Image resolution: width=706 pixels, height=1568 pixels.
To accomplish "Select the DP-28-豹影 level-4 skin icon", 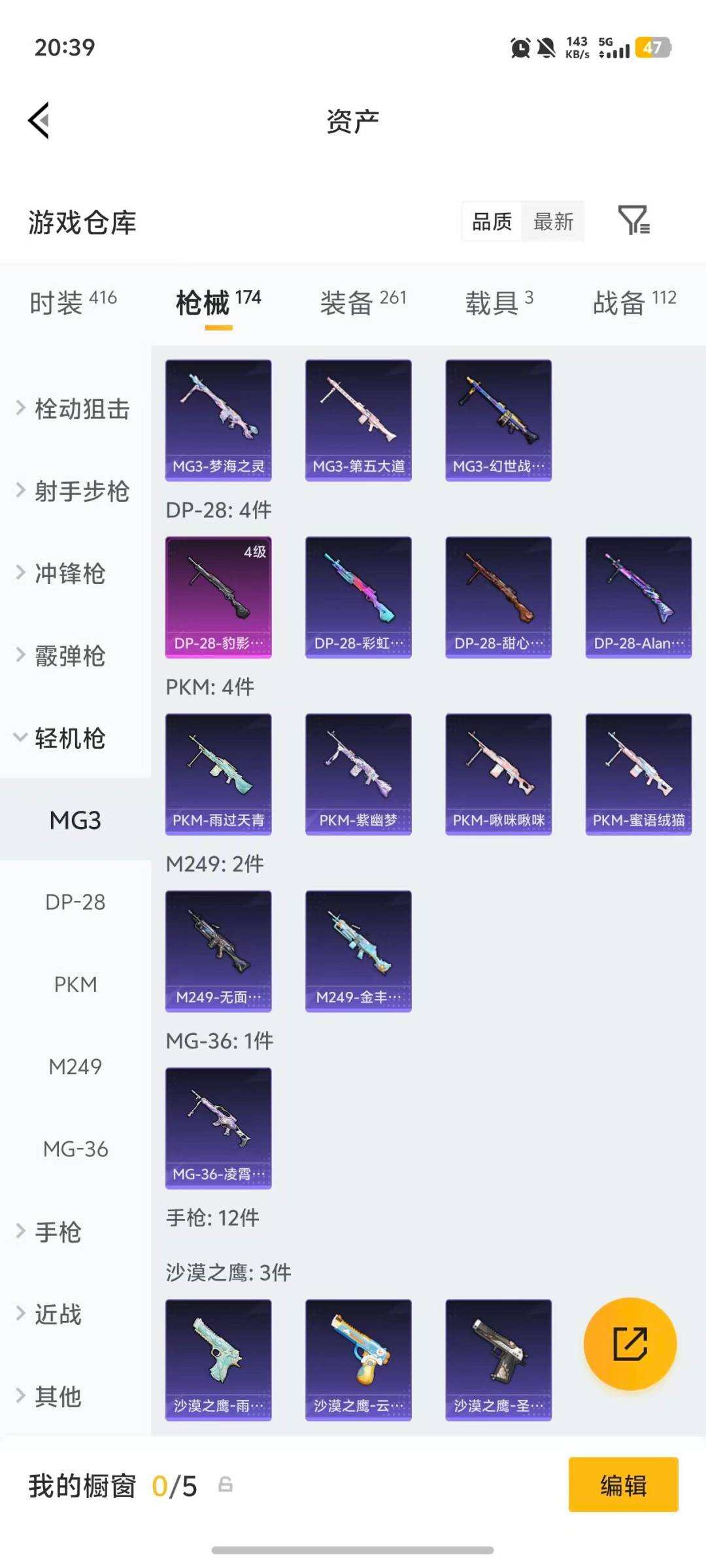I will point(218,595).
